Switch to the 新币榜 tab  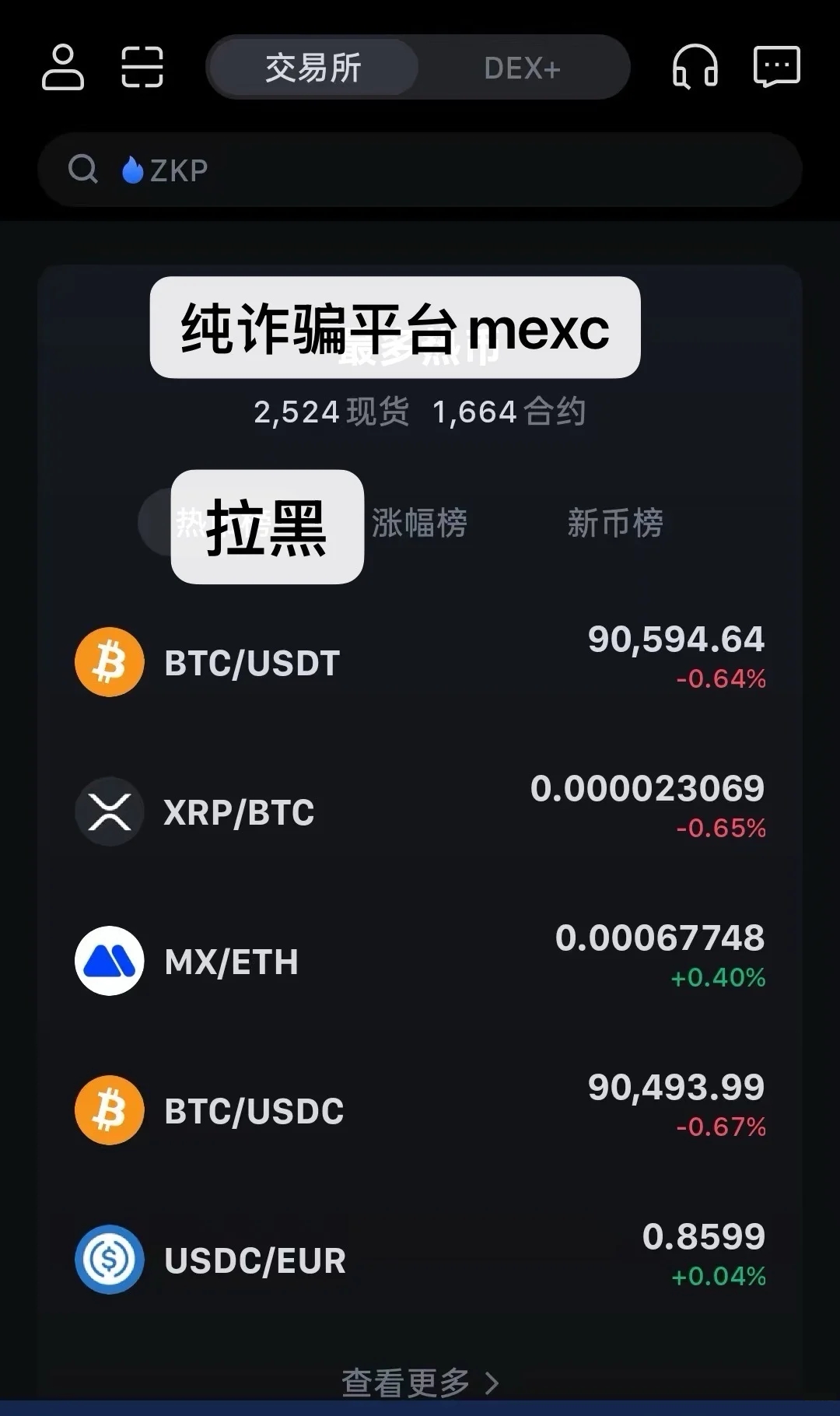point(615,523)
